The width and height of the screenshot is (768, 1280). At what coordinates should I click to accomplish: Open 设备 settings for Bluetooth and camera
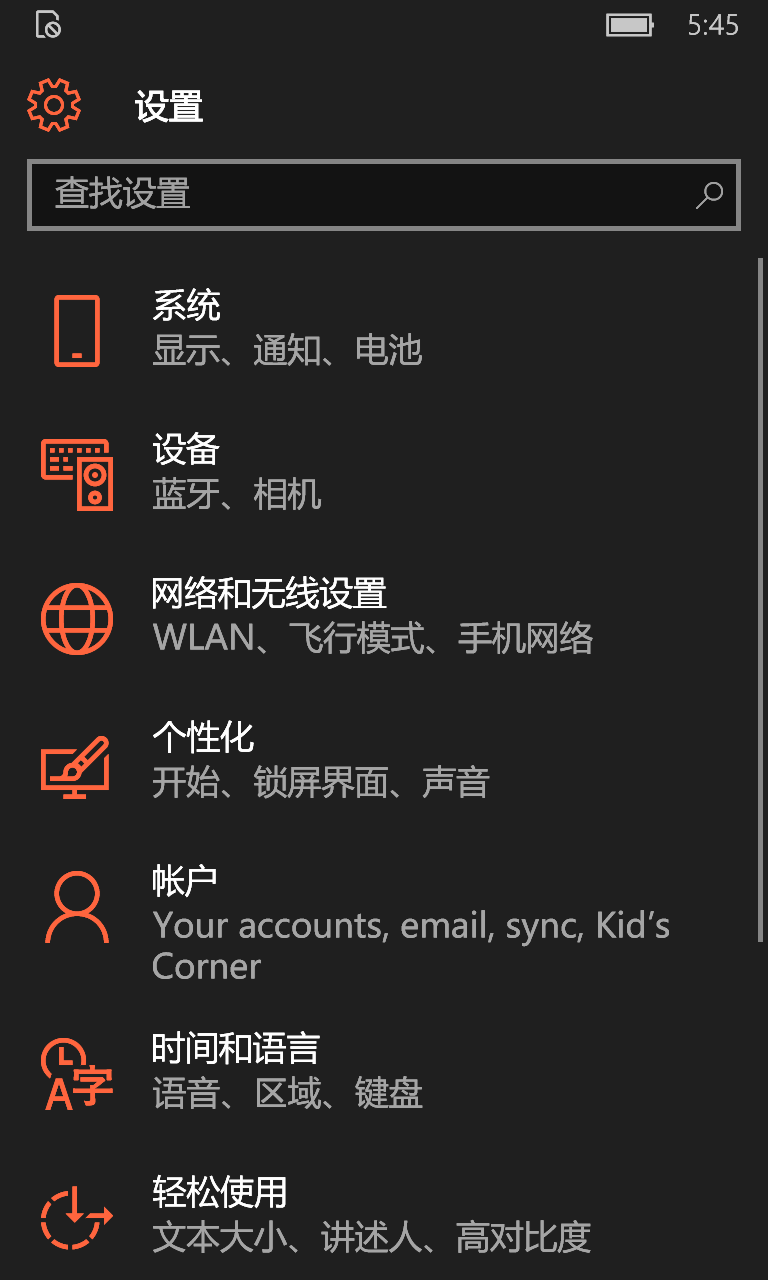[x=384, y=473]
